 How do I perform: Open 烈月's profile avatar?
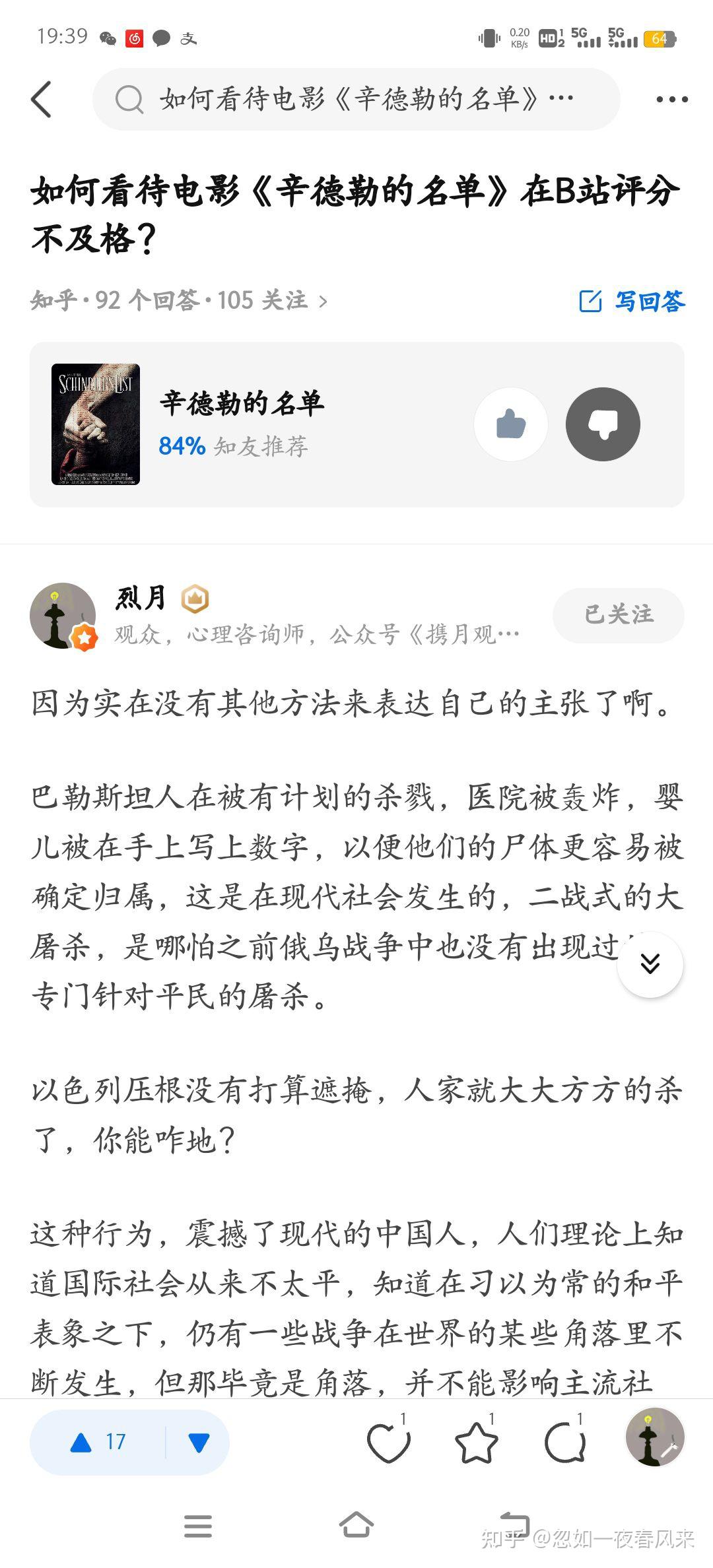(x=63, y=615)
